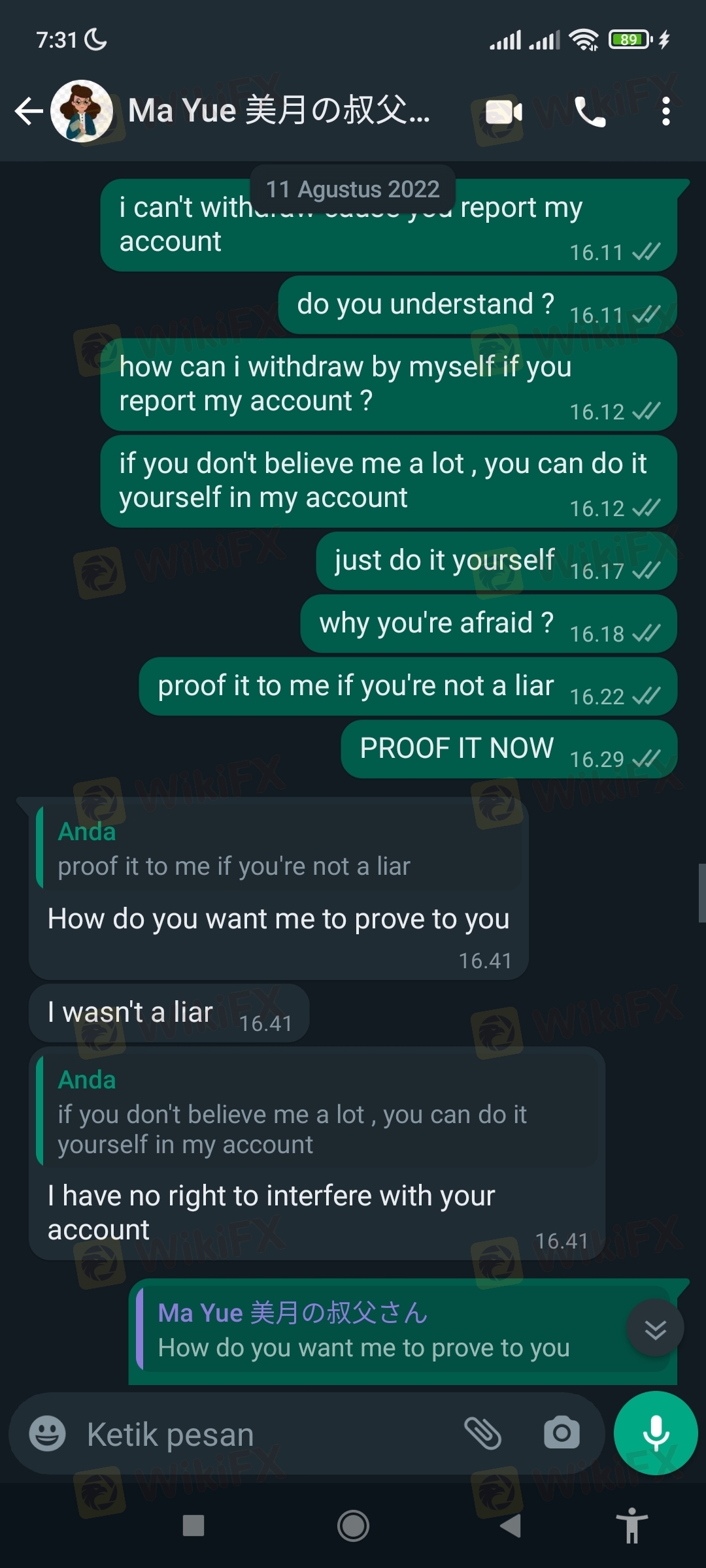Open recent apps with square button
Viewport: 706px width, 1568px height.
pos(193,1526)
